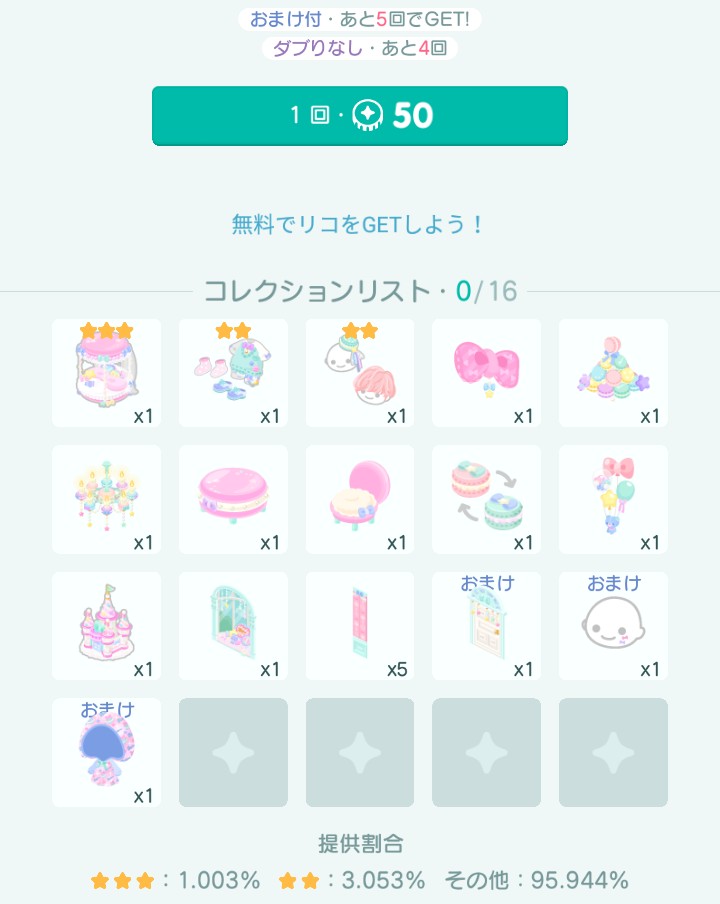View the pink wallpaper x5 item
This screenshot has height=904, width=720.
[x=360, y=626]
